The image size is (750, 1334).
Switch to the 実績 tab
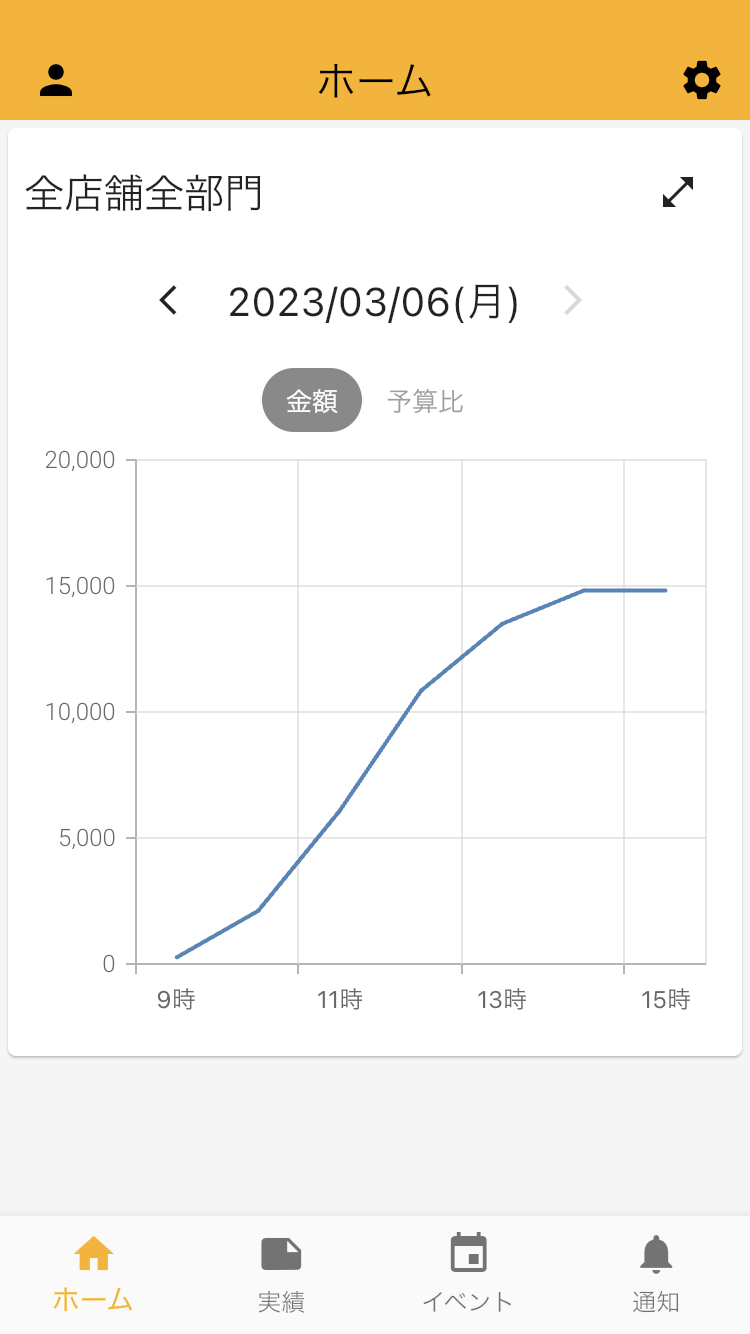pos(281,1273)
